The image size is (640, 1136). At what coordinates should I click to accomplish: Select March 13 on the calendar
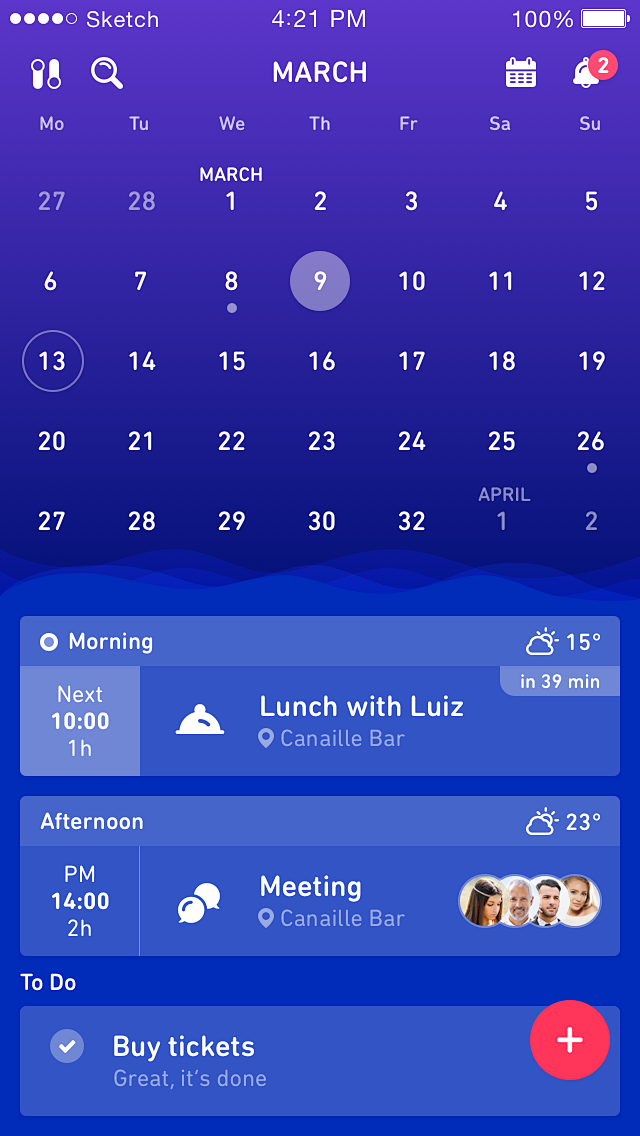tap(52, 361)
